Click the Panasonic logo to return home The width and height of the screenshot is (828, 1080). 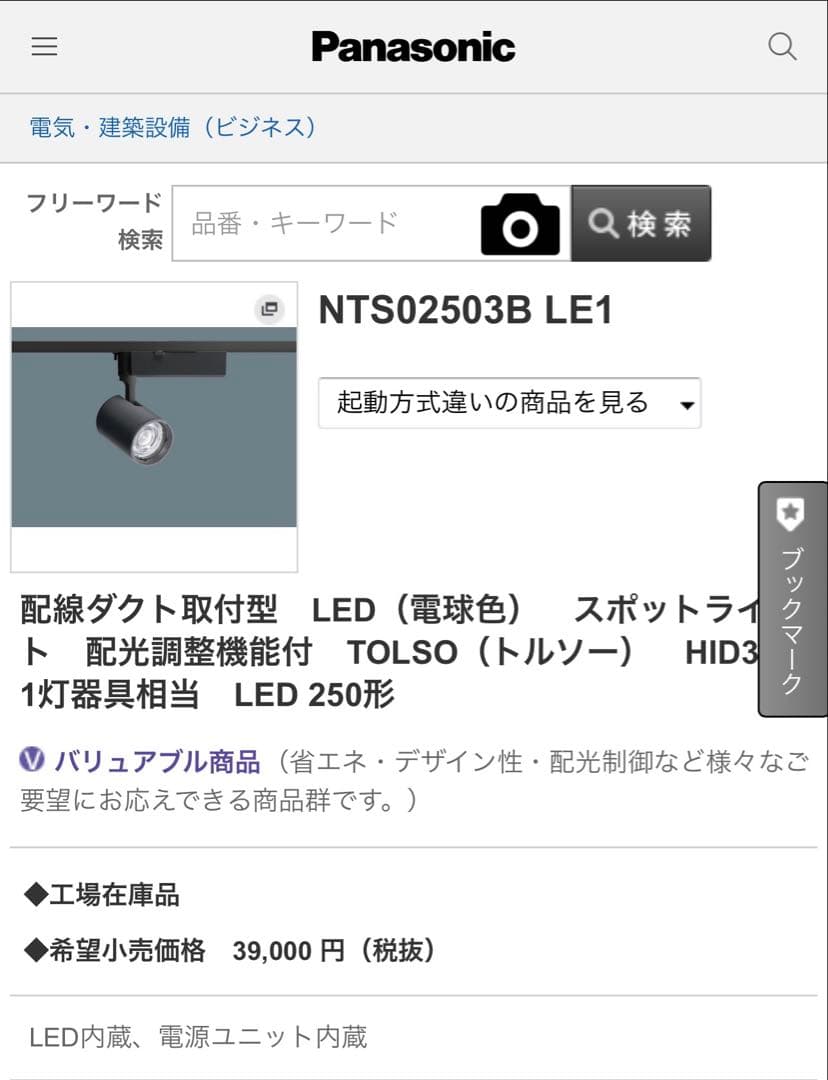coord(414,46)
